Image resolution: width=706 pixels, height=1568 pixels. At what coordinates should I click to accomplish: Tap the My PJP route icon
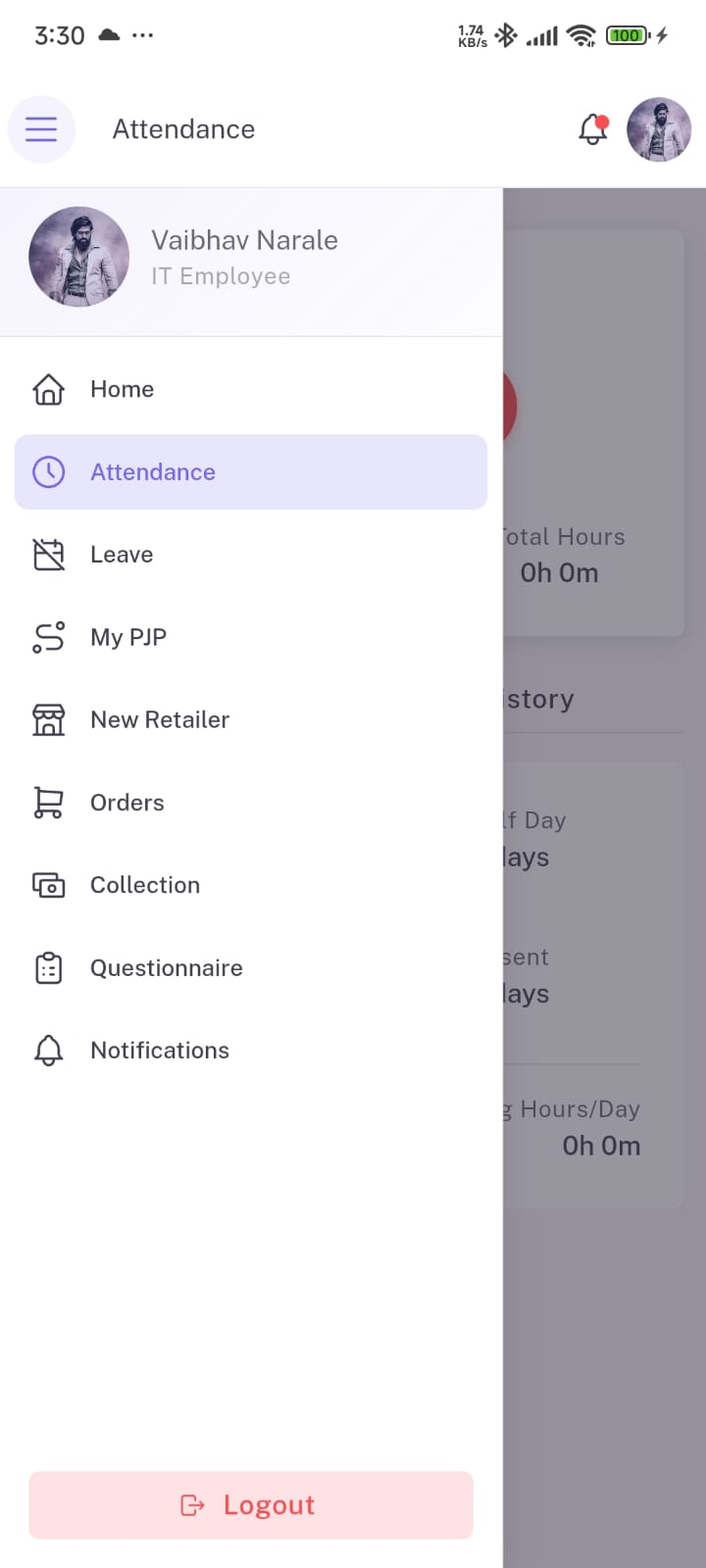pos(47,637)
